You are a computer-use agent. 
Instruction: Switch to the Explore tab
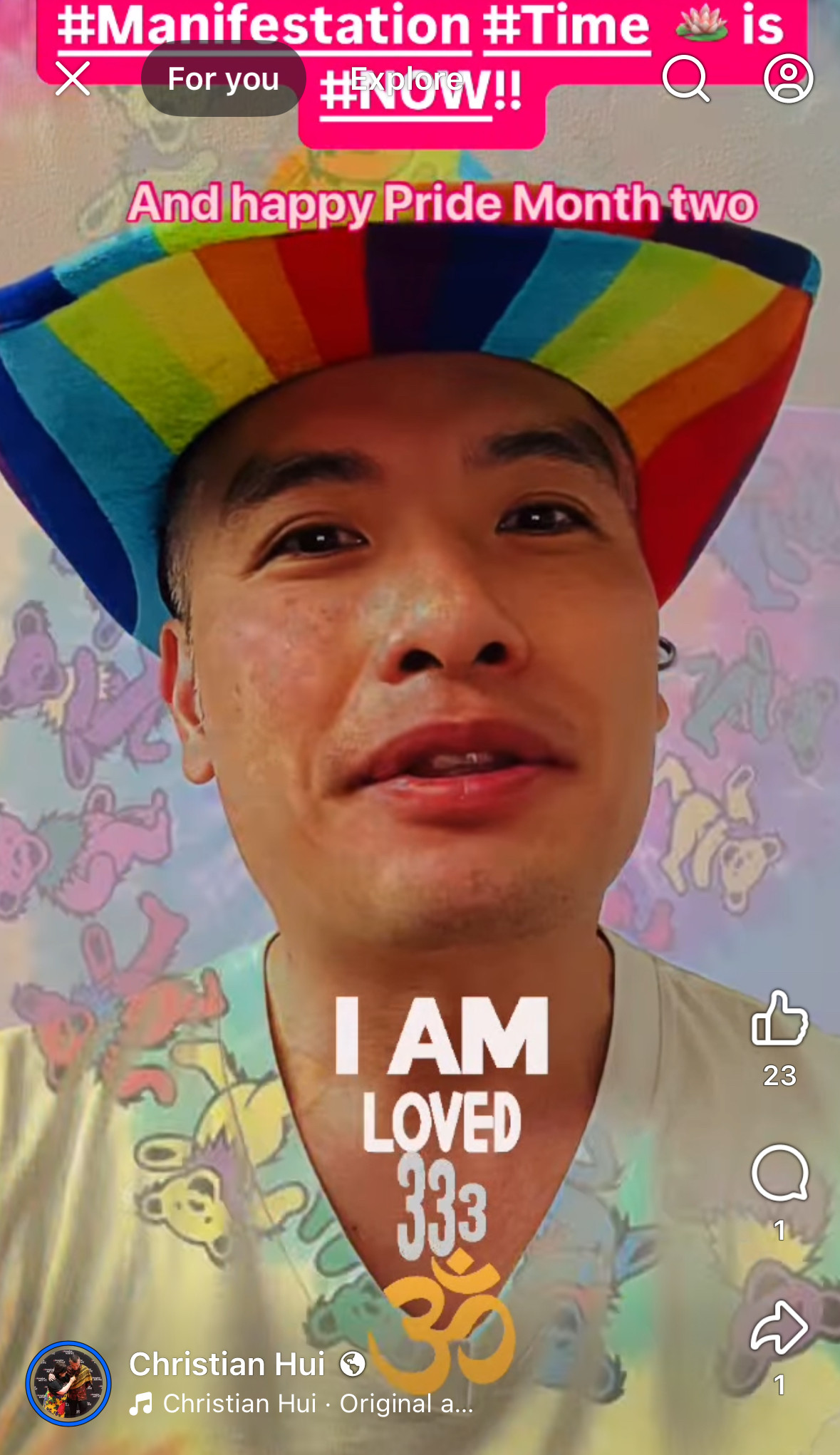[407, 79]
